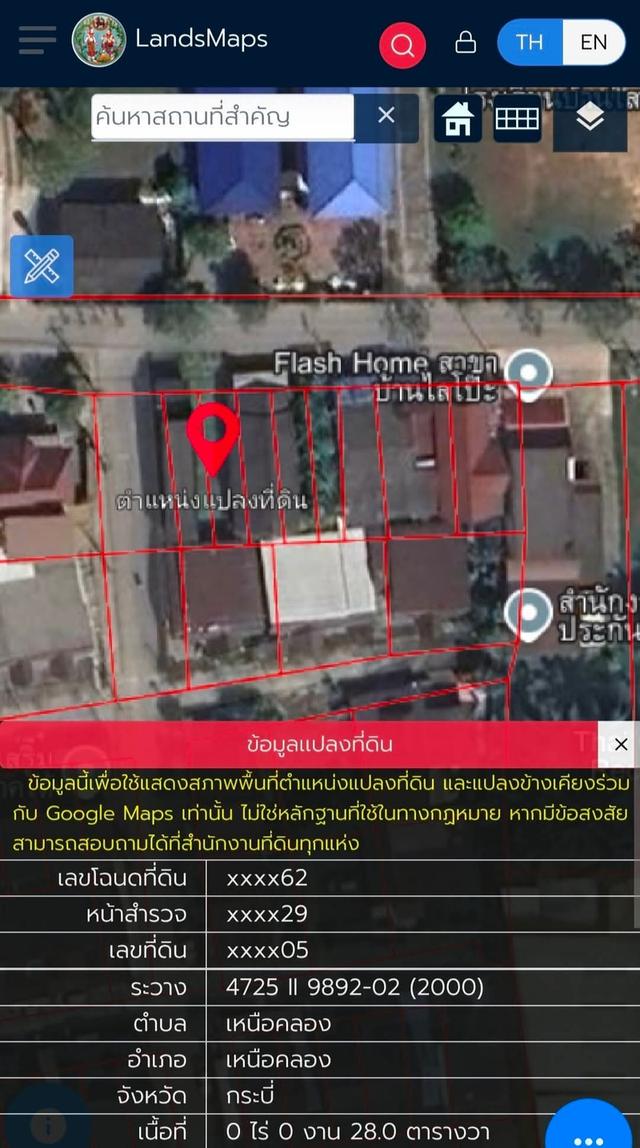Clear the place search box
Viewport: 640px width, 1148px height.
(386, 116)
